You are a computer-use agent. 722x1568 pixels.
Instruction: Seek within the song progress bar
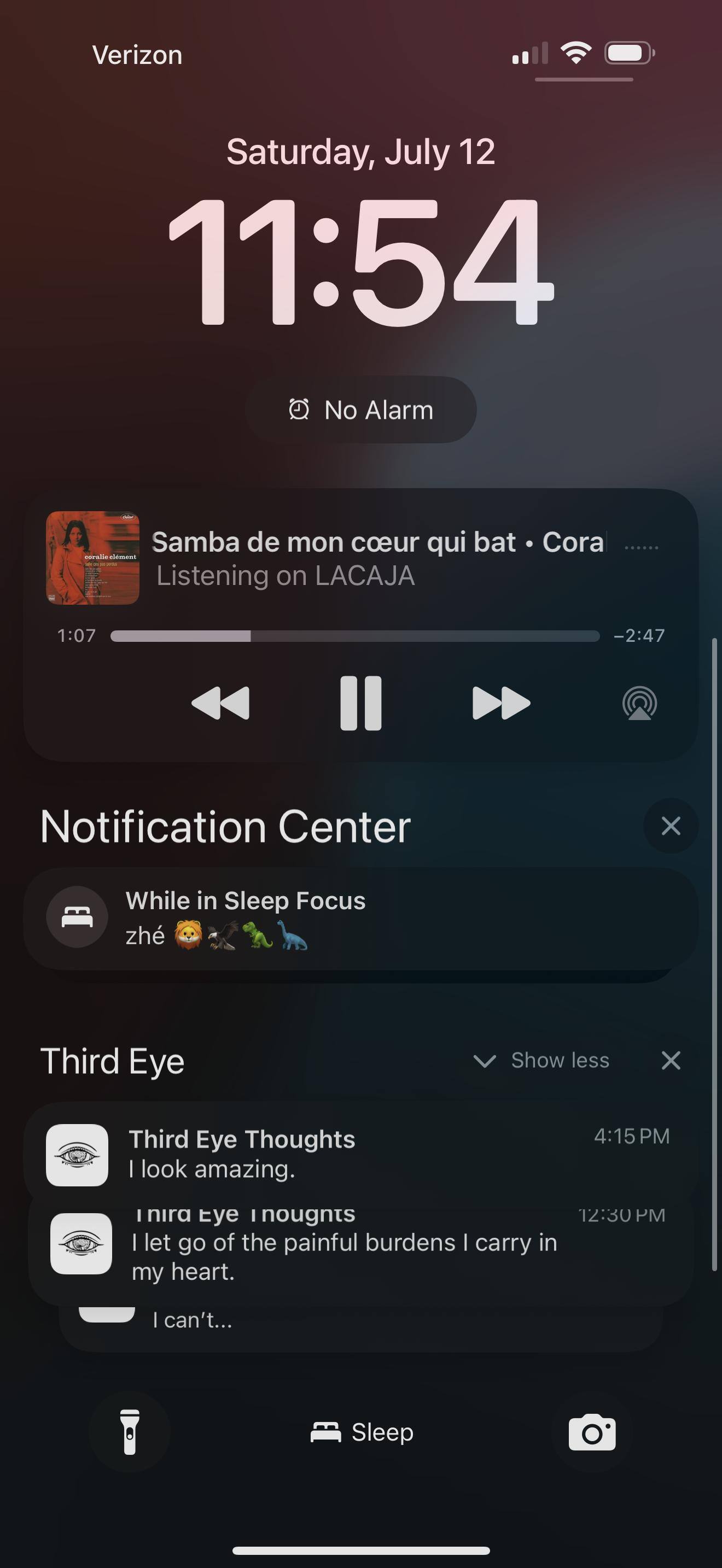point(354,636)
